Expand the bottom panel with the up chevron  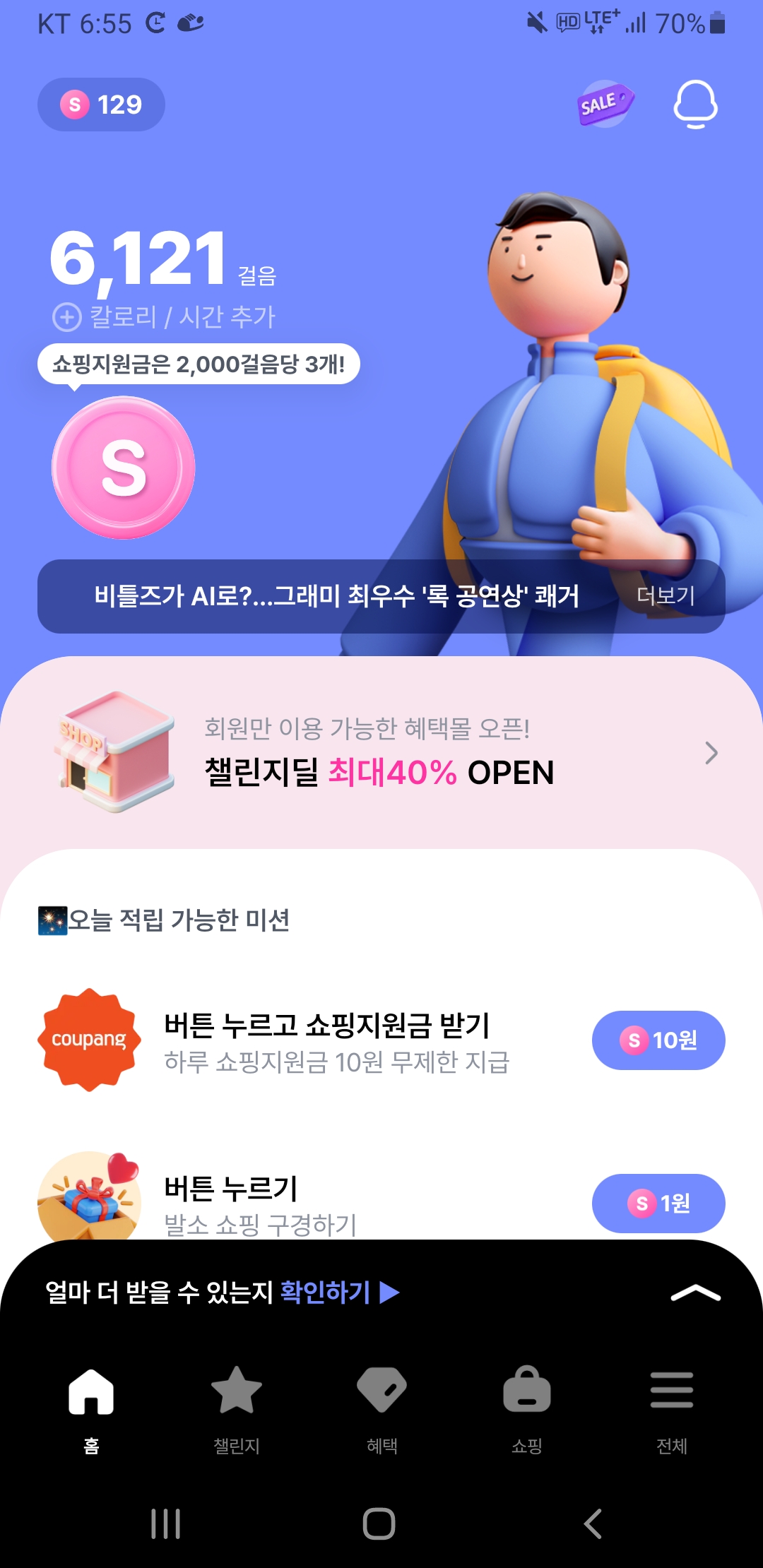point(695,1293)
